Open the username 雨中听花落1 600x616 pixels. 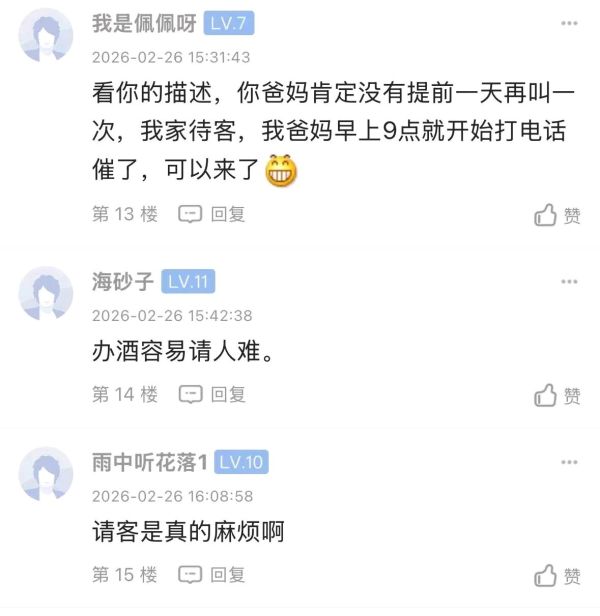149,462
